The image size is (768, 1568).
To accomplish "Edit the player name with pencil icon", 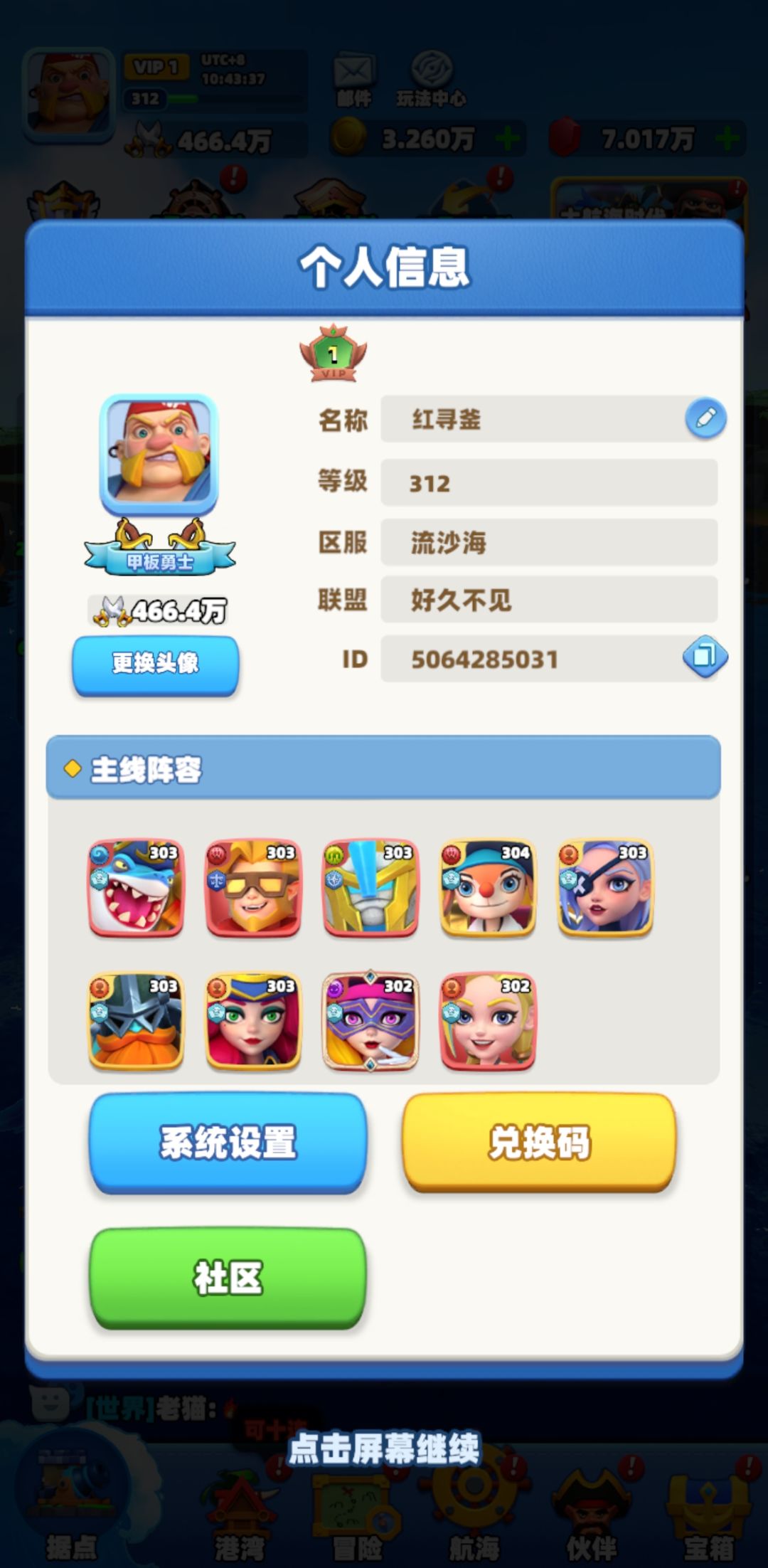I will point(705,418).
